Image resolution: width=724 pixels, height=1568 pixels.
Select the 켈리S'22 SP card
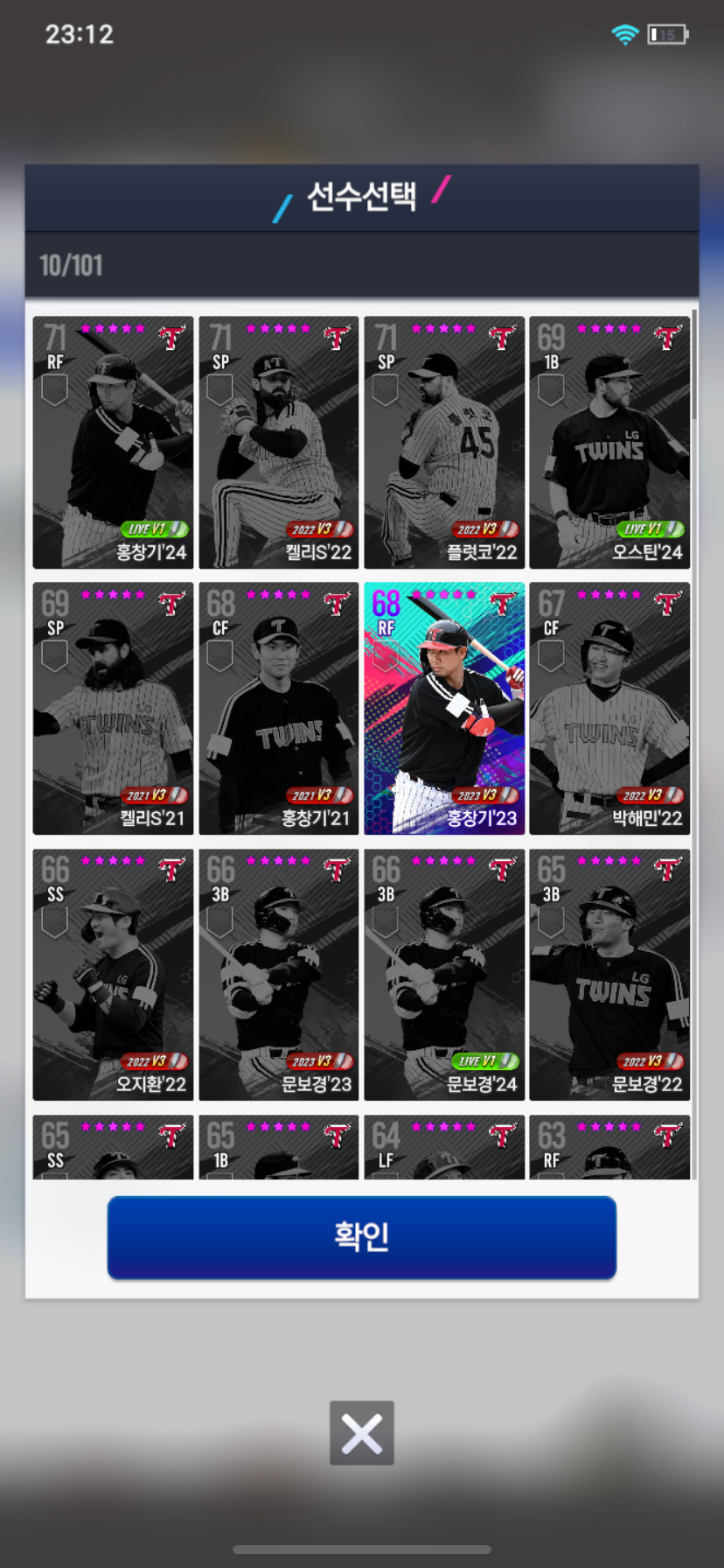278,443
